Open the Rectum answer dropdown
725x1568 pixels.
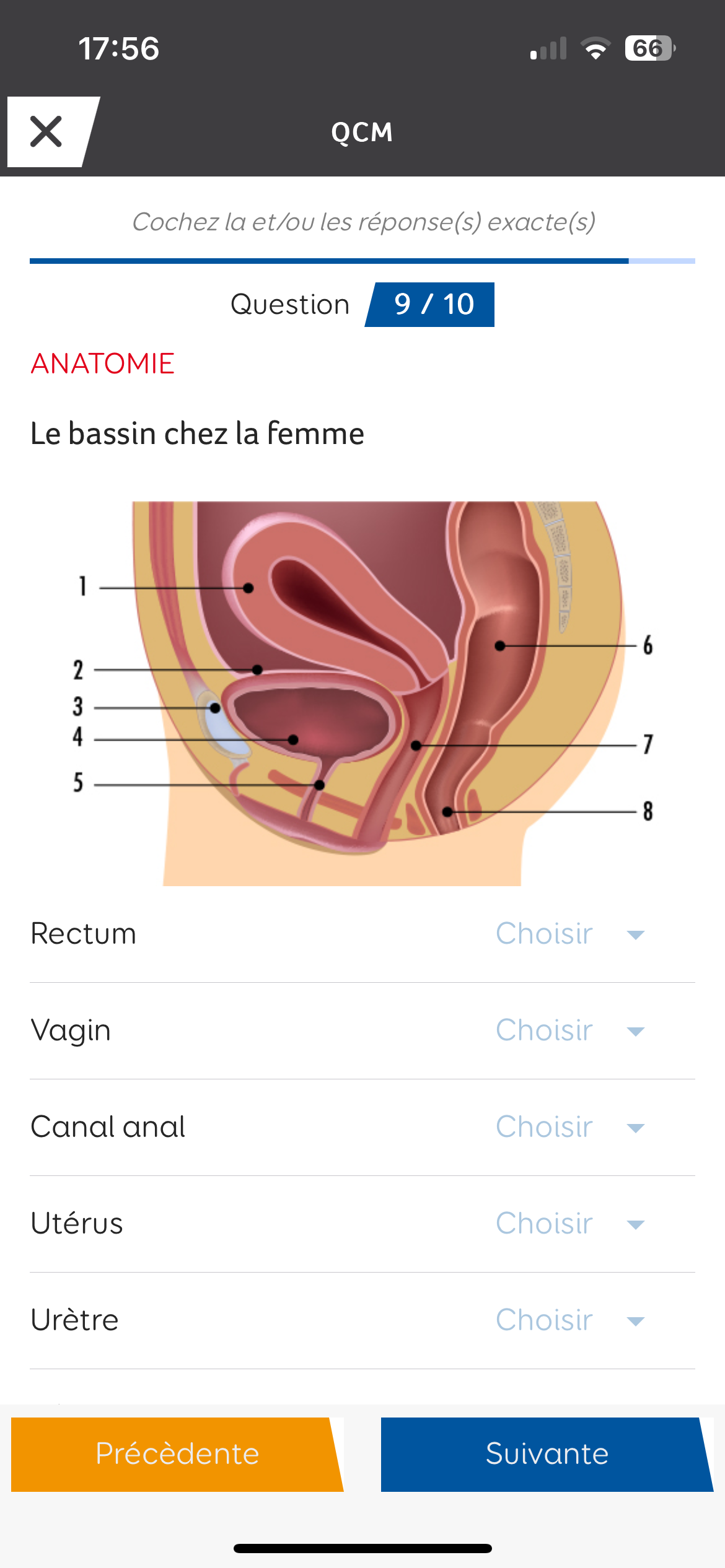click(x=570, y=934)
